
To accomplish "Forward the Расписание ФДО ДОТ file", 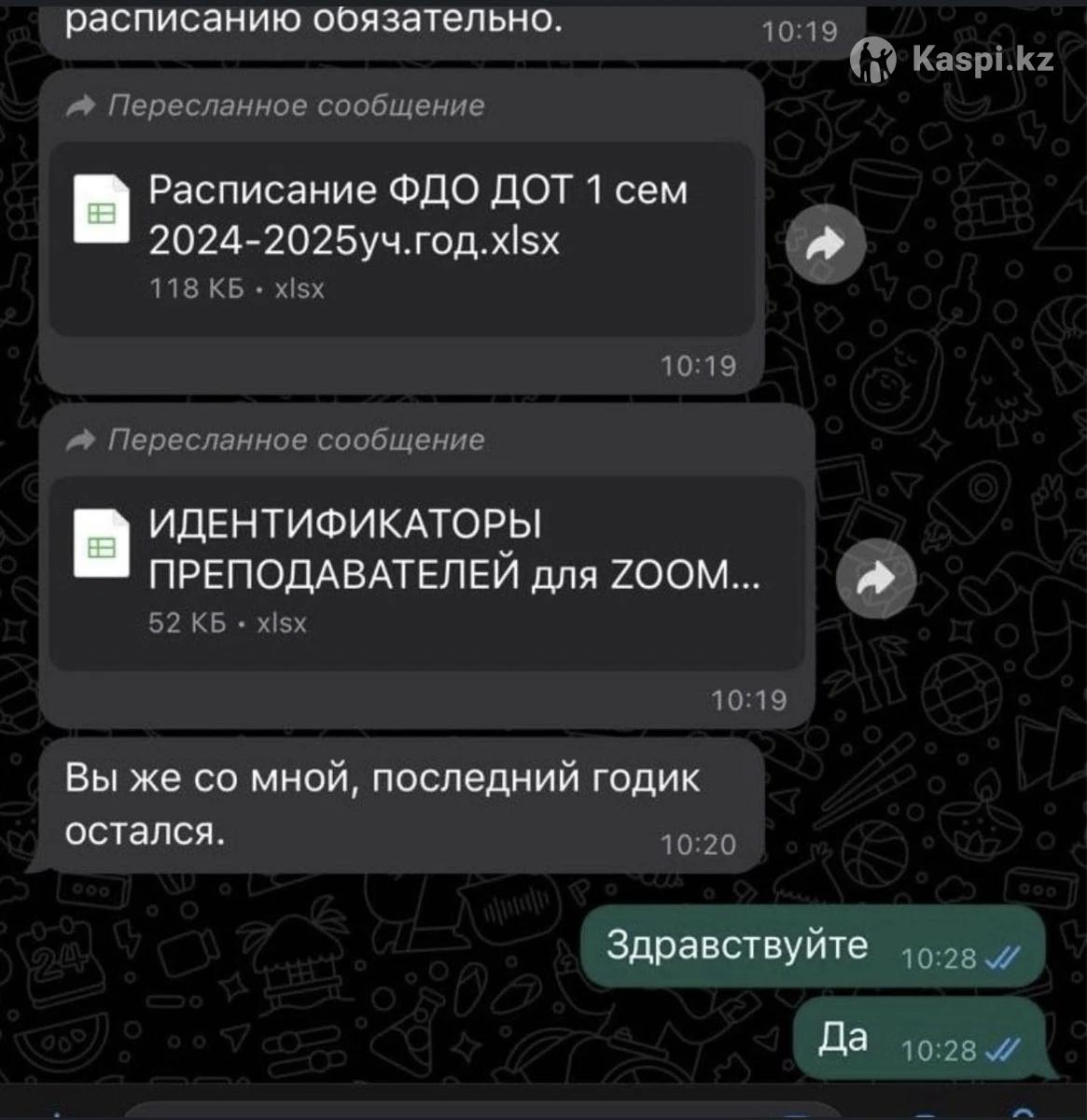I will (826, 245).
